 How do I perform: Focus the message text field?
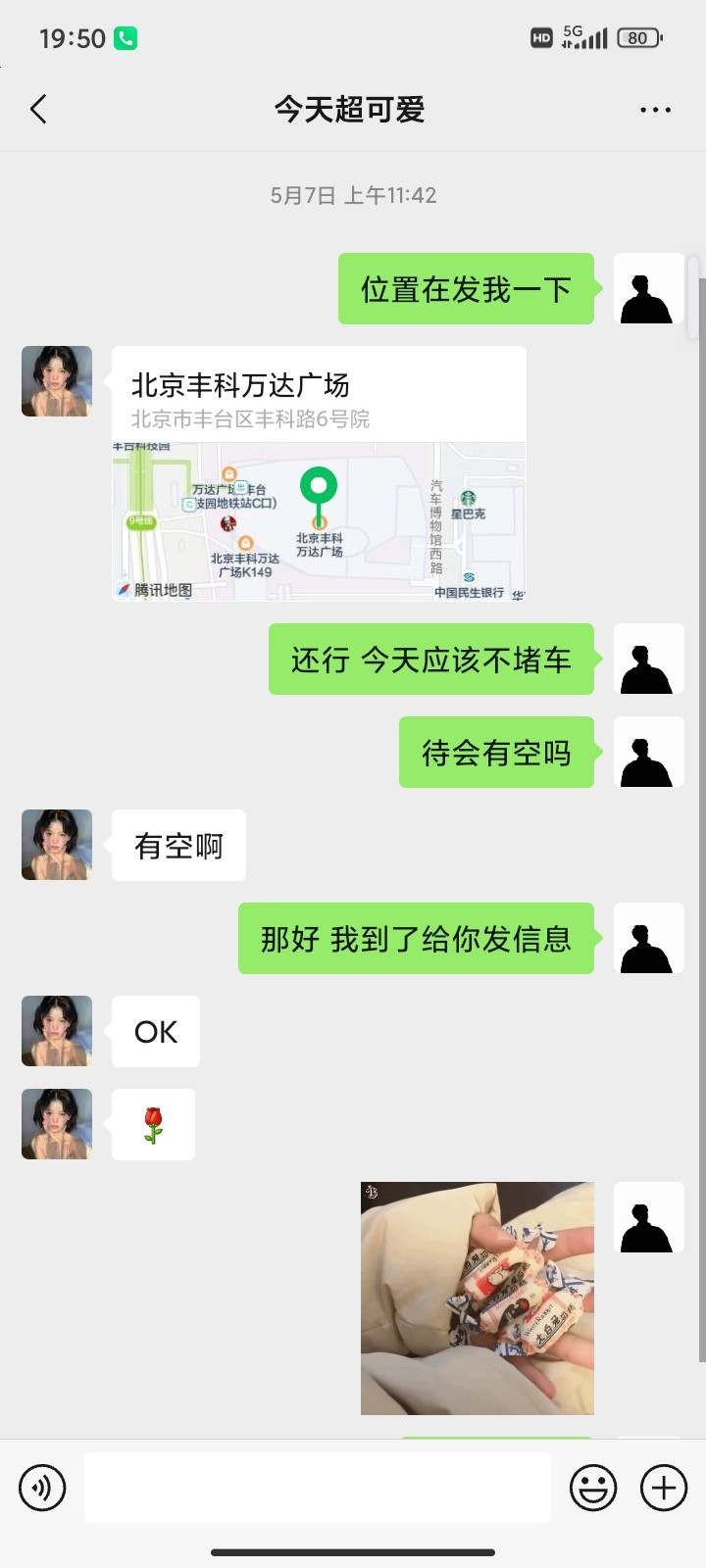click(x=317, y=1488)
